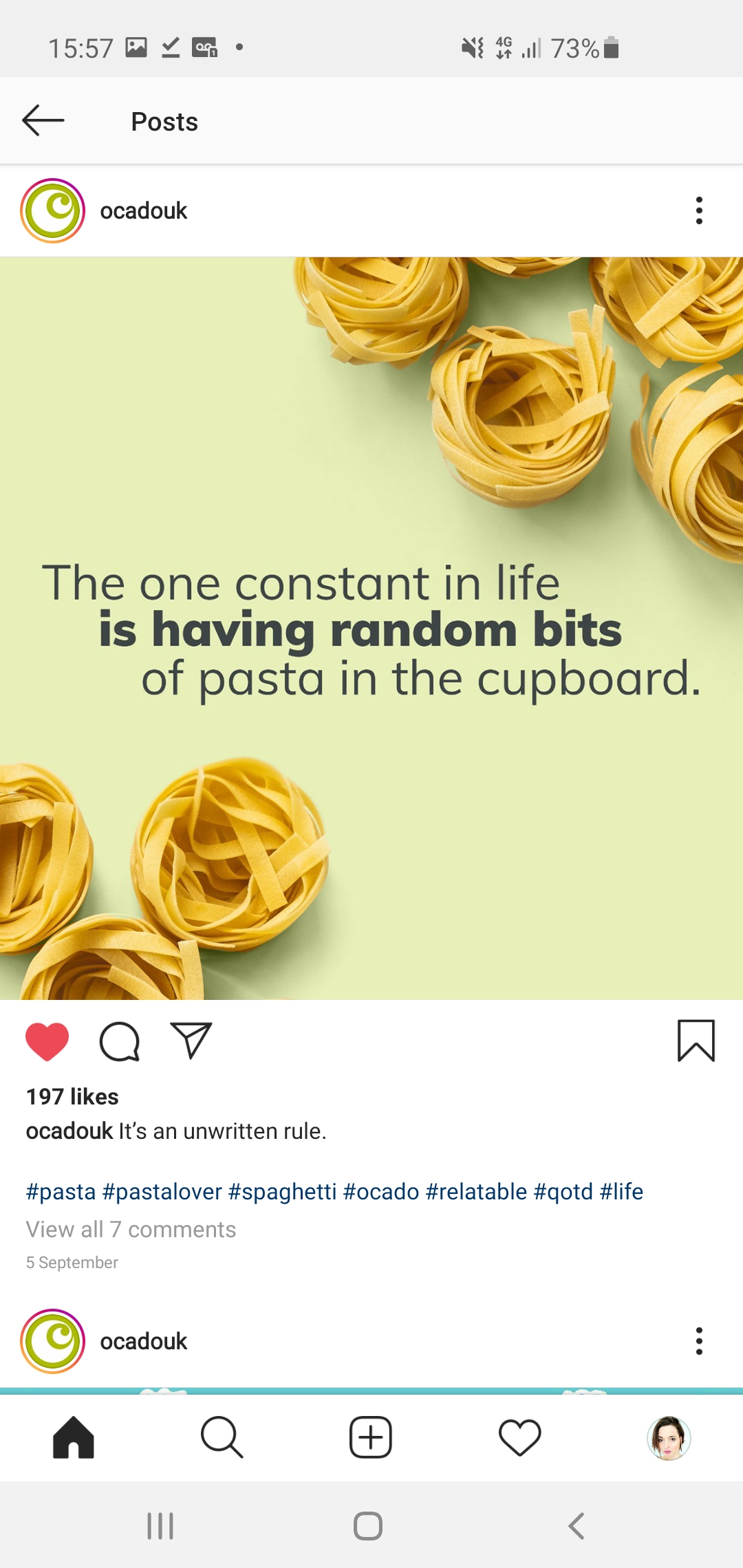
Task: Open the activity heart tab
Action: [519, 1437]
